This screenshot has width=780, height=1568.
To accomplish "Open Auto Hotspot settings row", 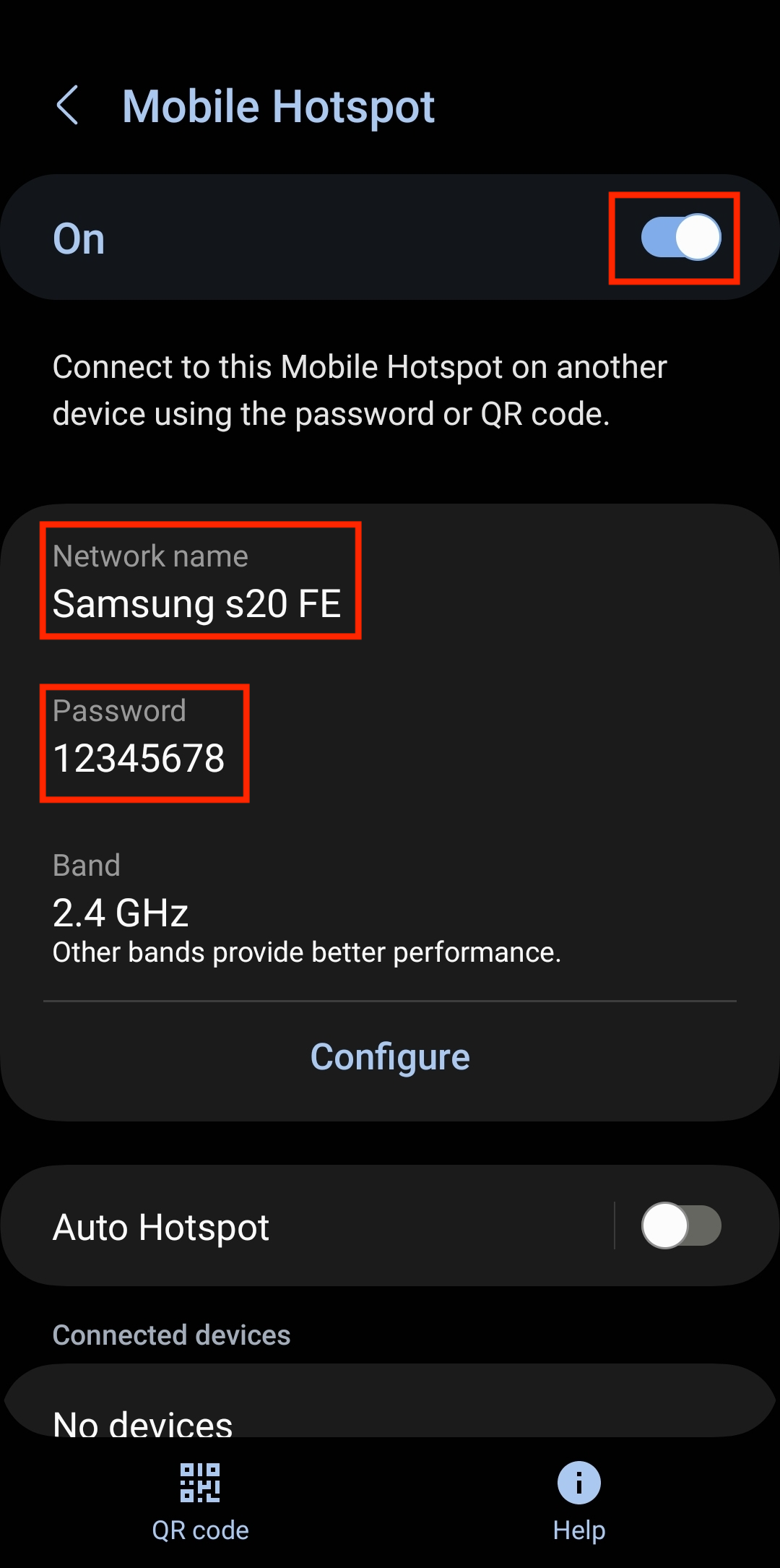I will (x=307, y=1225).
